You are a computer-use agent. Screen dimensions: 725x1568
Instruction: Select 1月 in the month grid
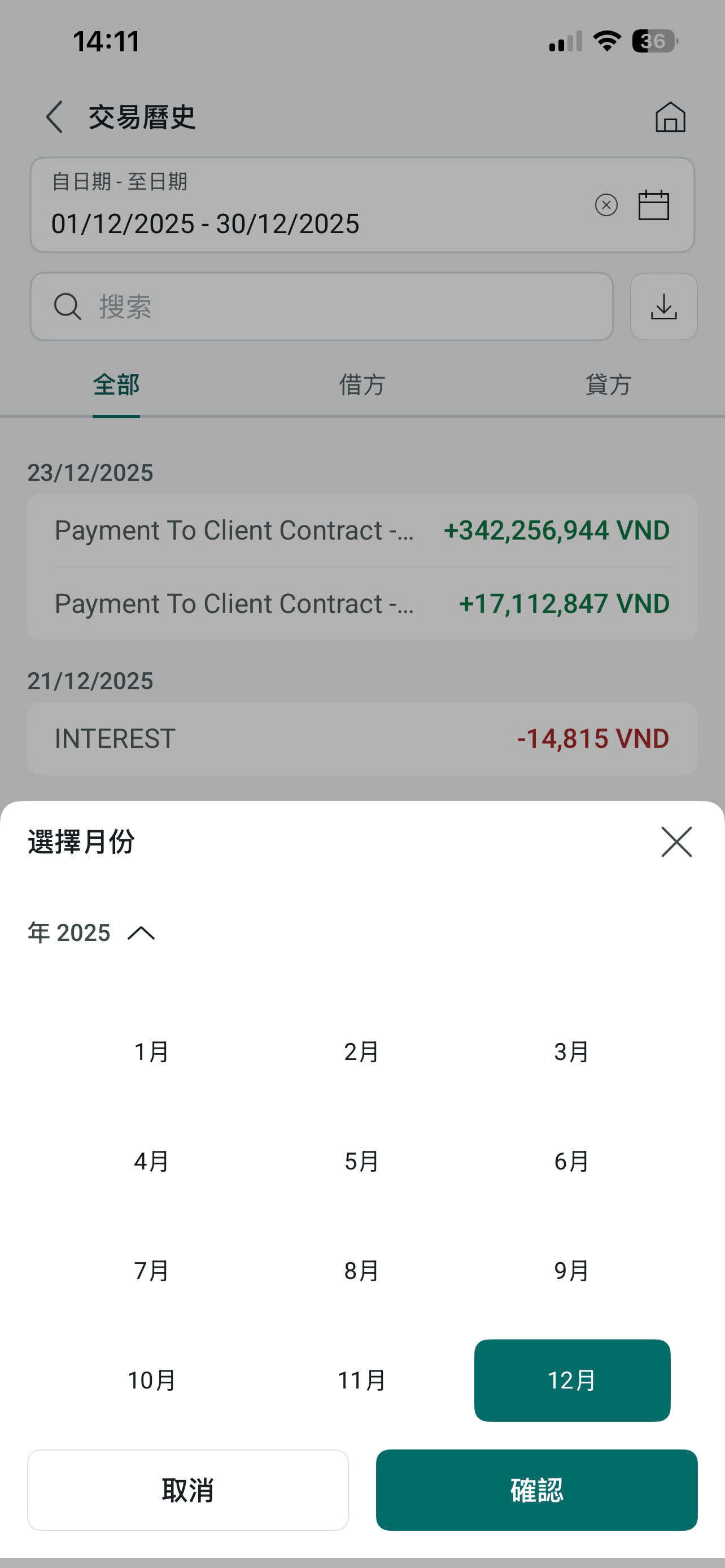[151, 1052]
